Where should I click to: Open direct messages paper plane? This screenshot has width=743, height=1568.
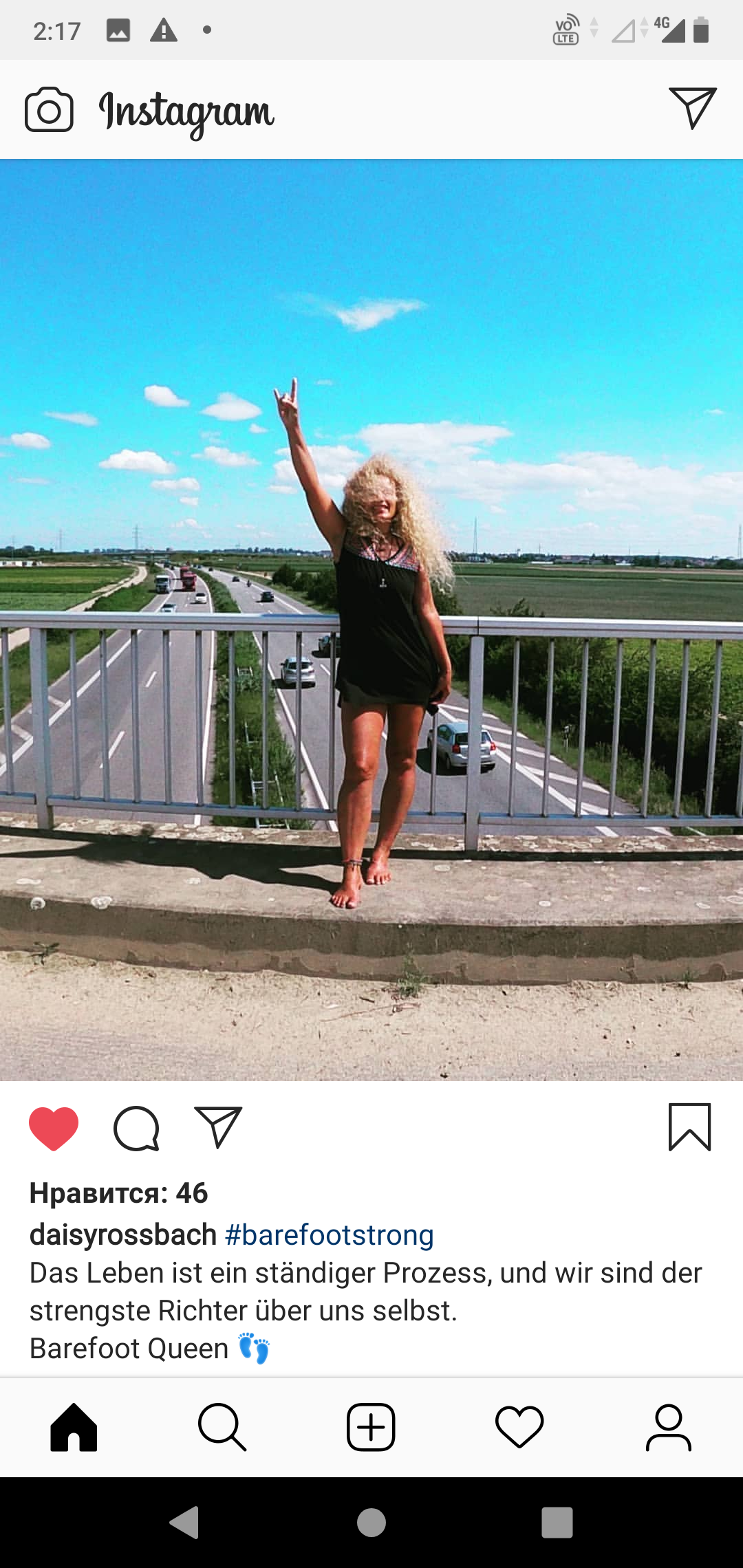693,108
